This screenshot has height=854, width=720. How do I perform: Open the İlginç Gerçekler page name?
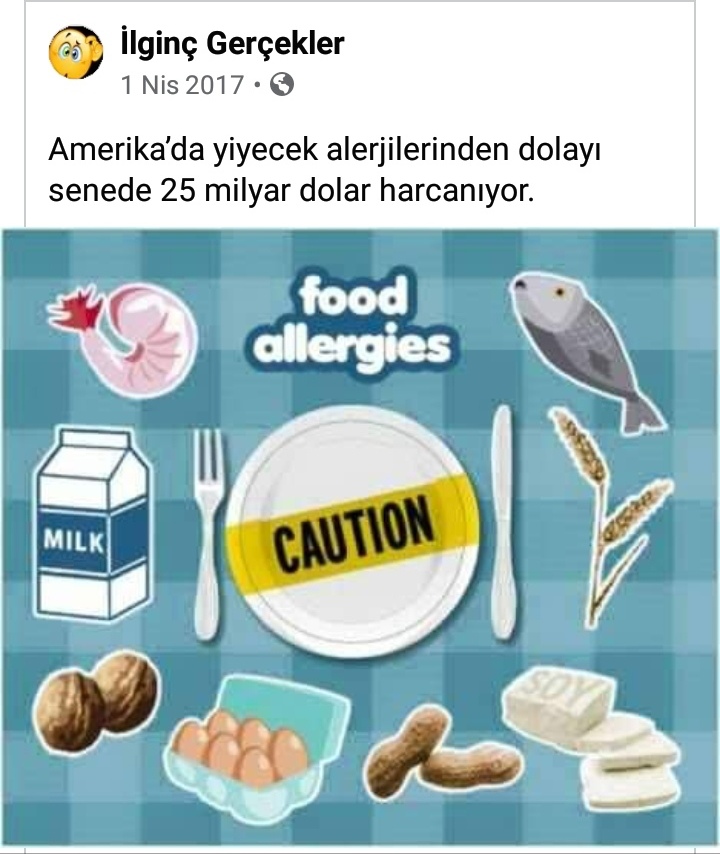pyautogui.click(x=232, y=43)
